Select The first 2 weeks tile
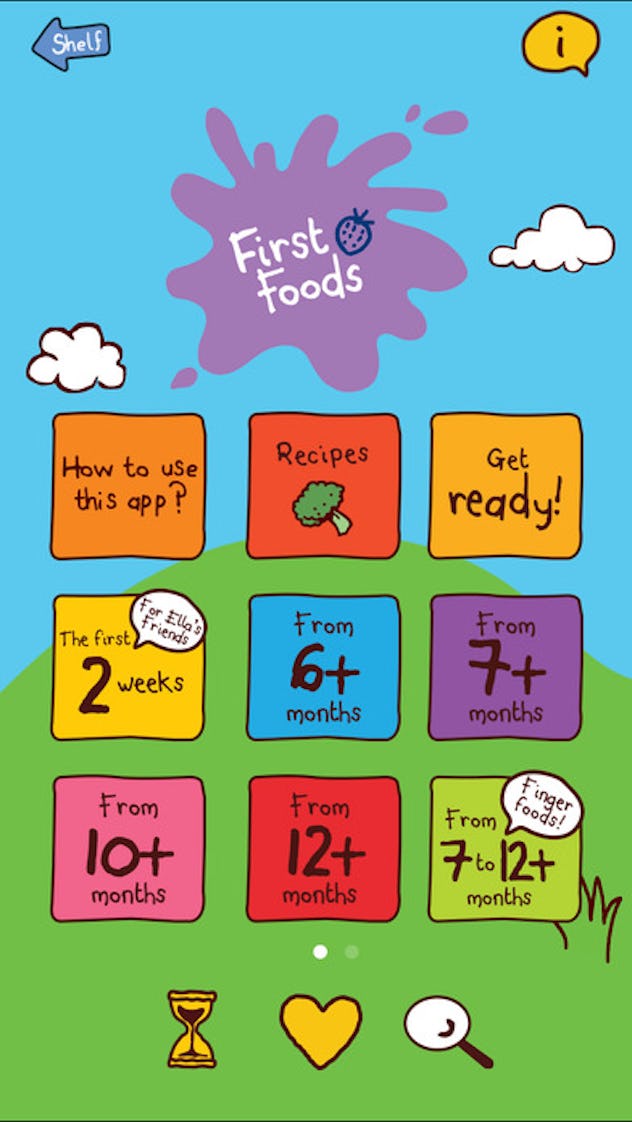632x1122 pixels. point(128,667)
